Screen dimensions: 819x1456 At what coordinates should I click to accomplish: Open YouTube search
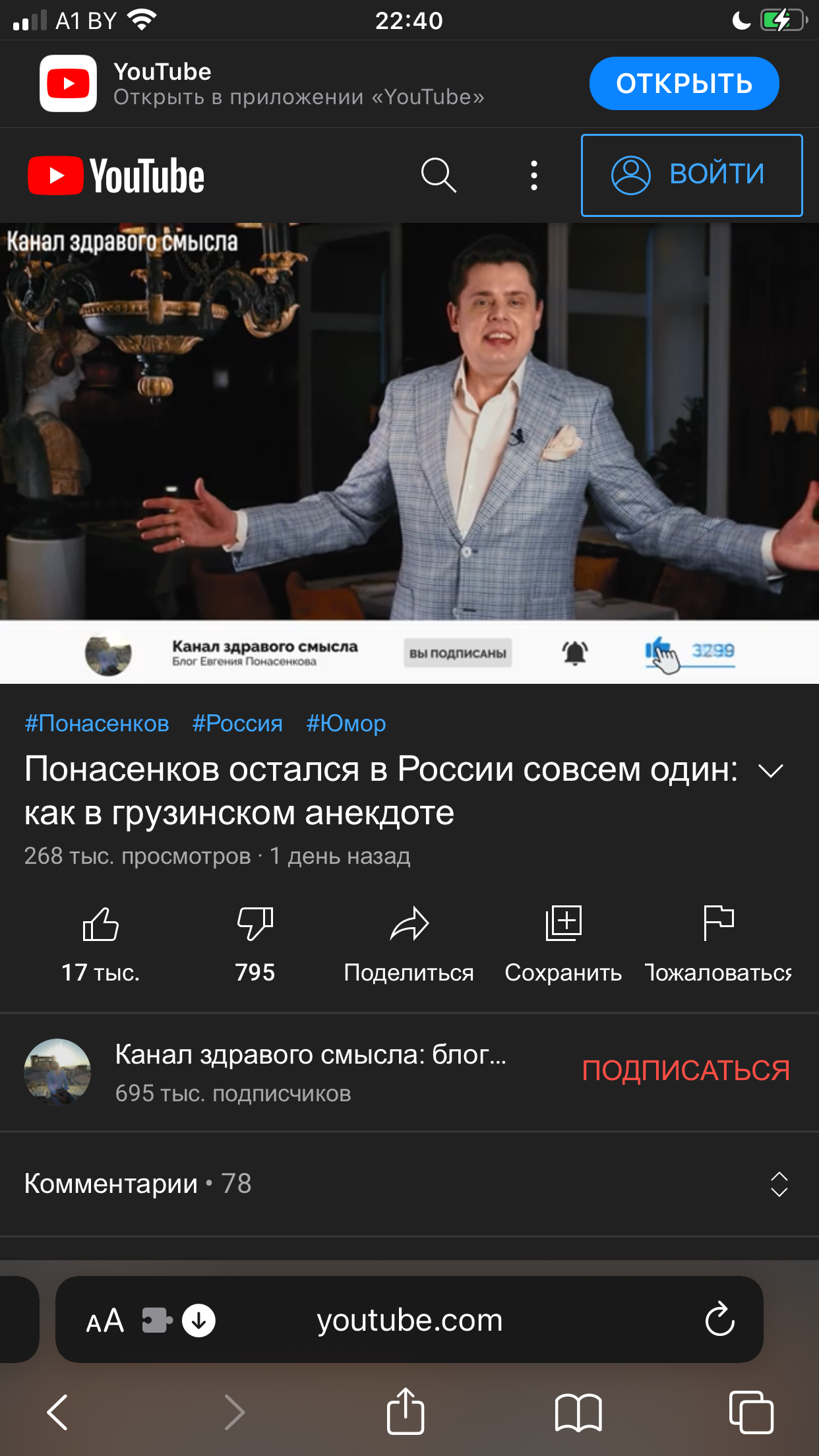(439, 175)
